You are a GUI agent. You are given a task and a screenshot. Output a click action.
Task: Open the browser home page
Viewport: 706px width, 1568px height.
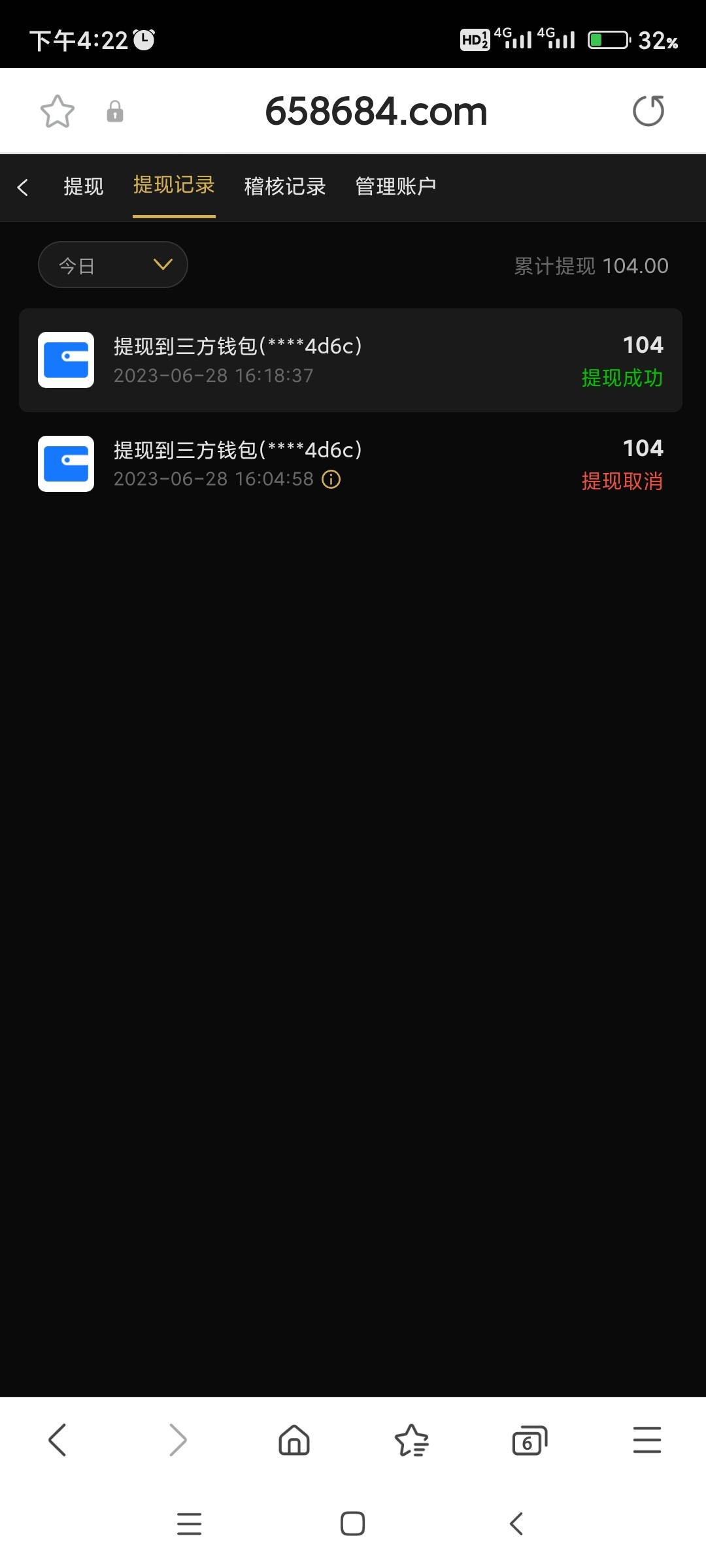pos(294,1440)
